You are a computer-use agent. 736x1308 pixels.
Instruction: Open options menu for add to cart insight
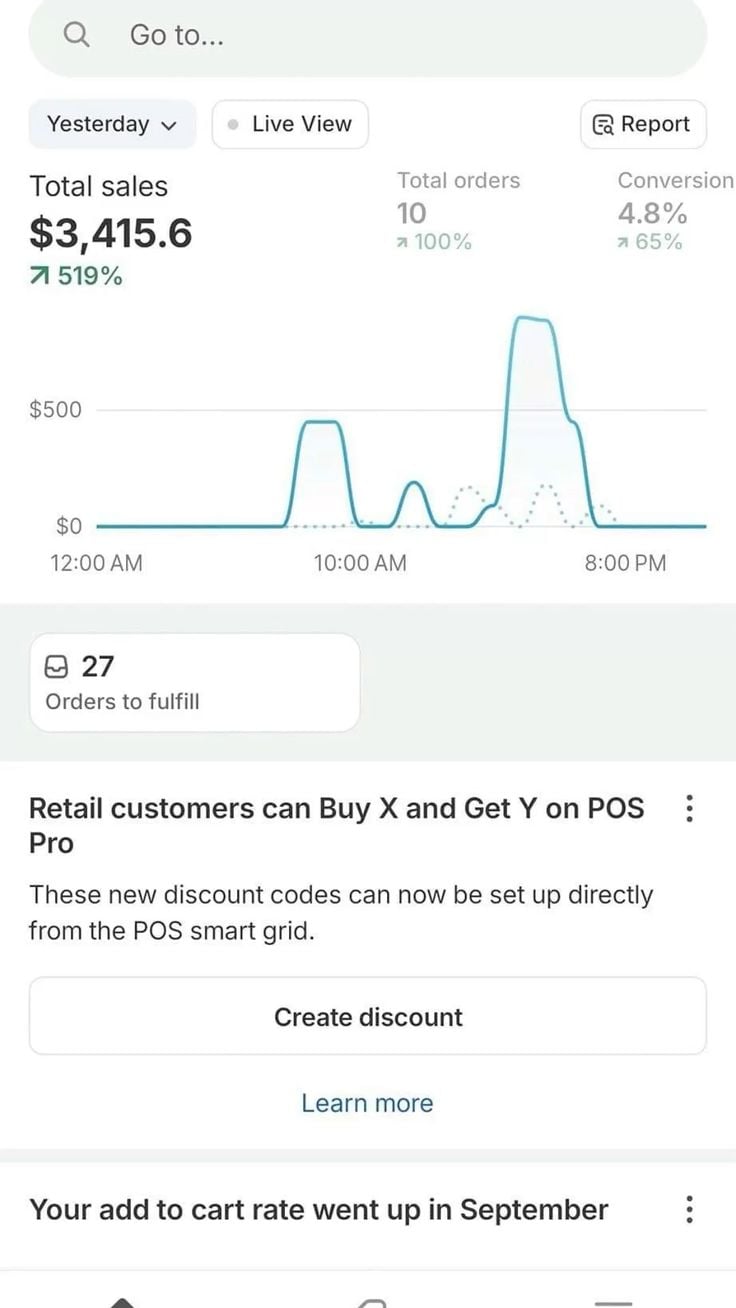689,1210
